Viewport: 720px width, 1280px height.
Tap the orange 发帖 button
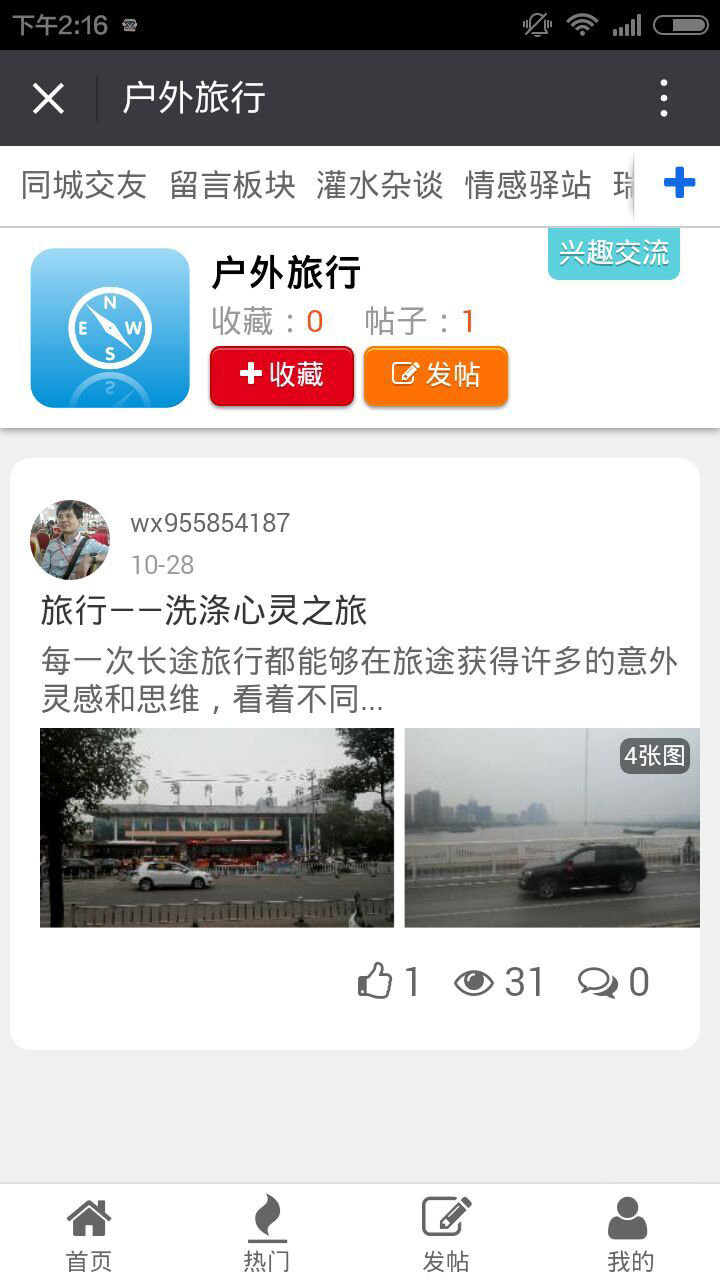click(436, 375)
